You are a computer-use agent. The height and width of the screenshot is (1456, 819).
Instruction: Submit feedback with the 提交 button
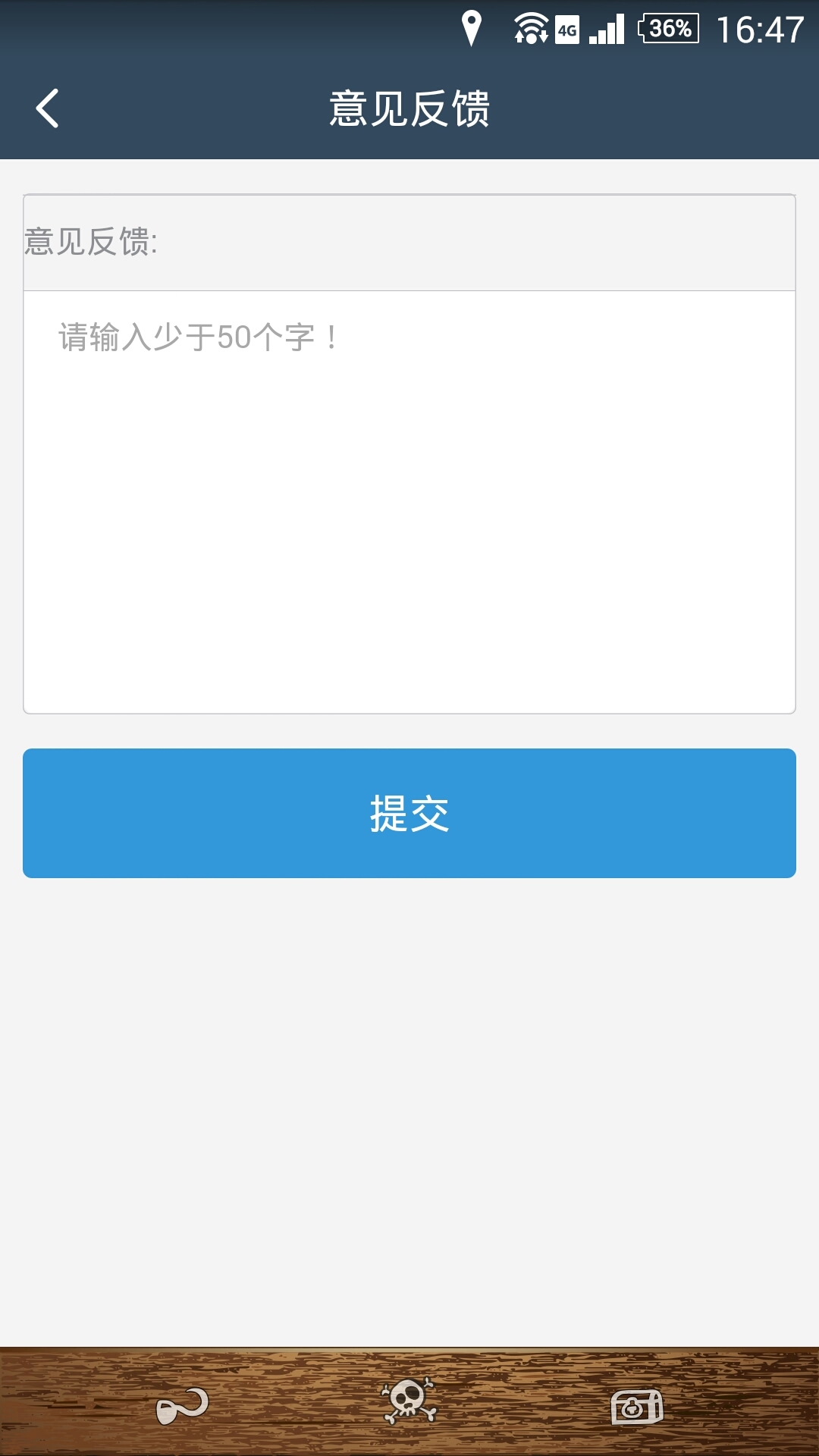409,813
